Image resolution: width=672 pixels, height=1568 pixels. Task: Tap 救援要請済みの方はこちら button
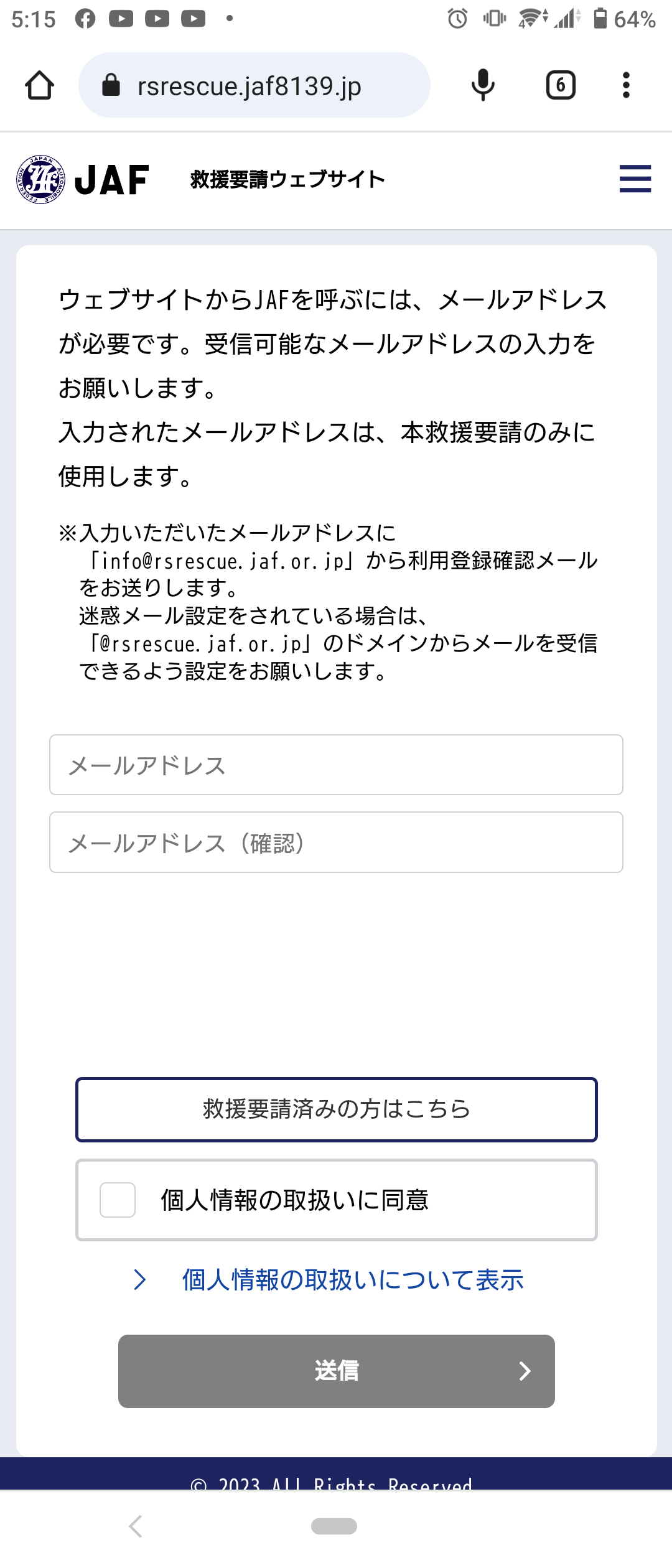click(x=336, y=1109)
